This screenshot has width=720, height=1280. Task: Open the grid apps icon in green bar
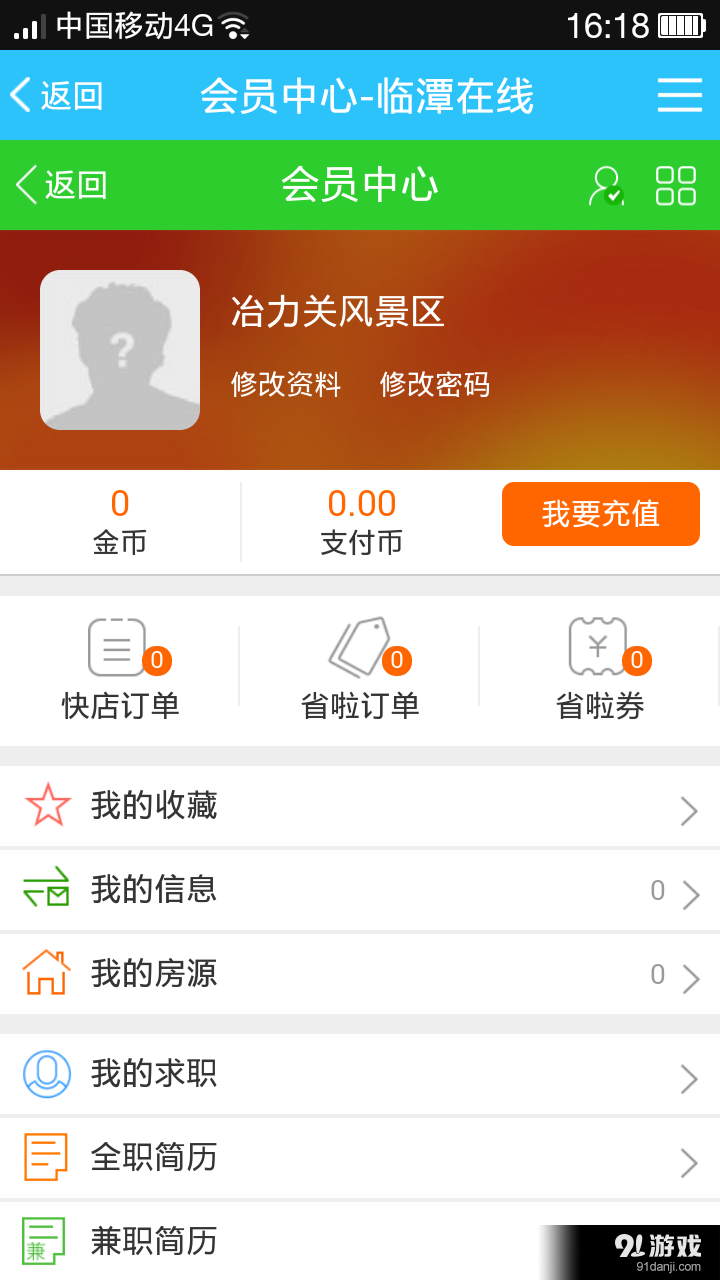676,185
